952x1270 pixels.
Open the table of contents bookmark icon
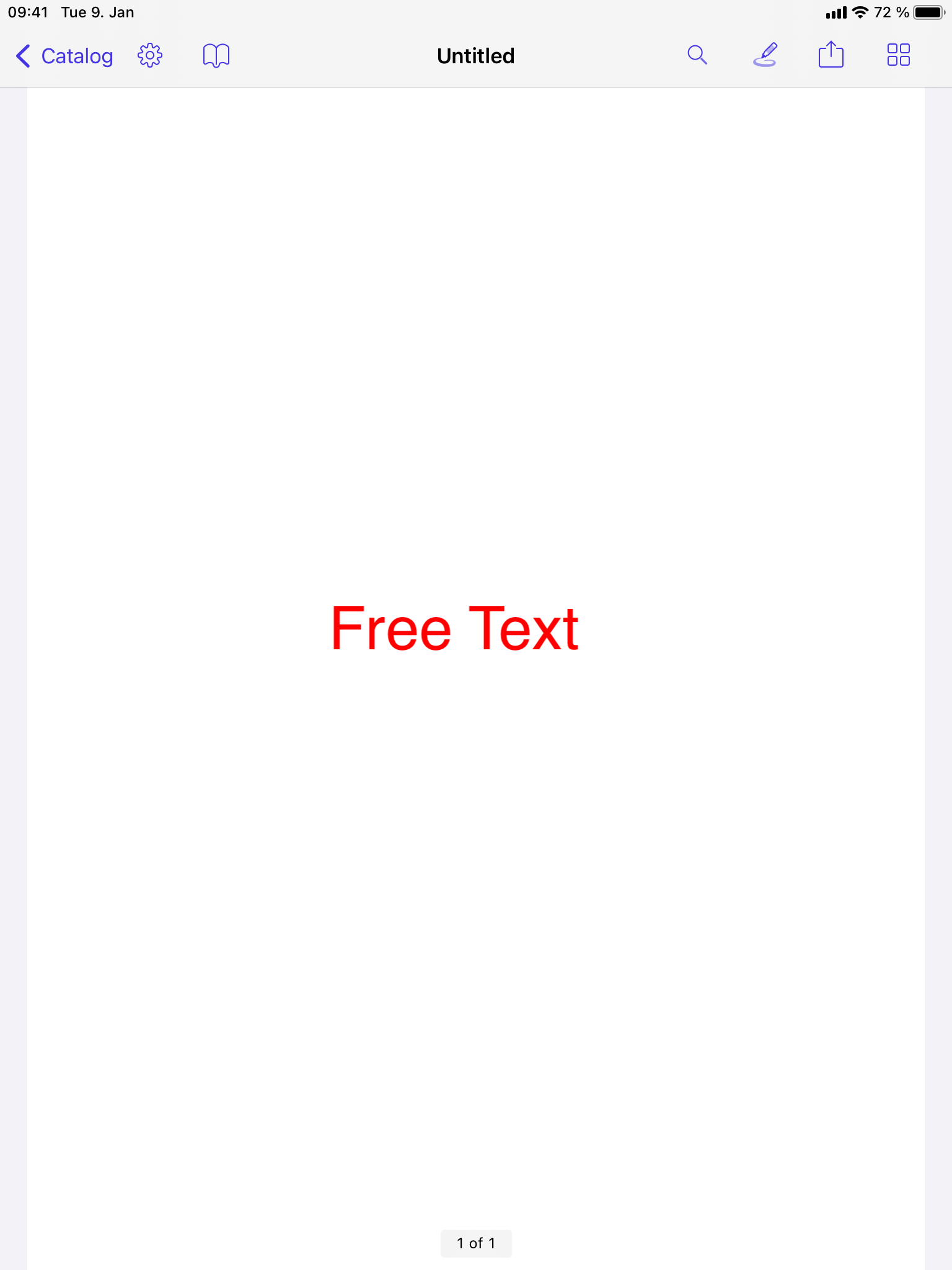[216, 55]
